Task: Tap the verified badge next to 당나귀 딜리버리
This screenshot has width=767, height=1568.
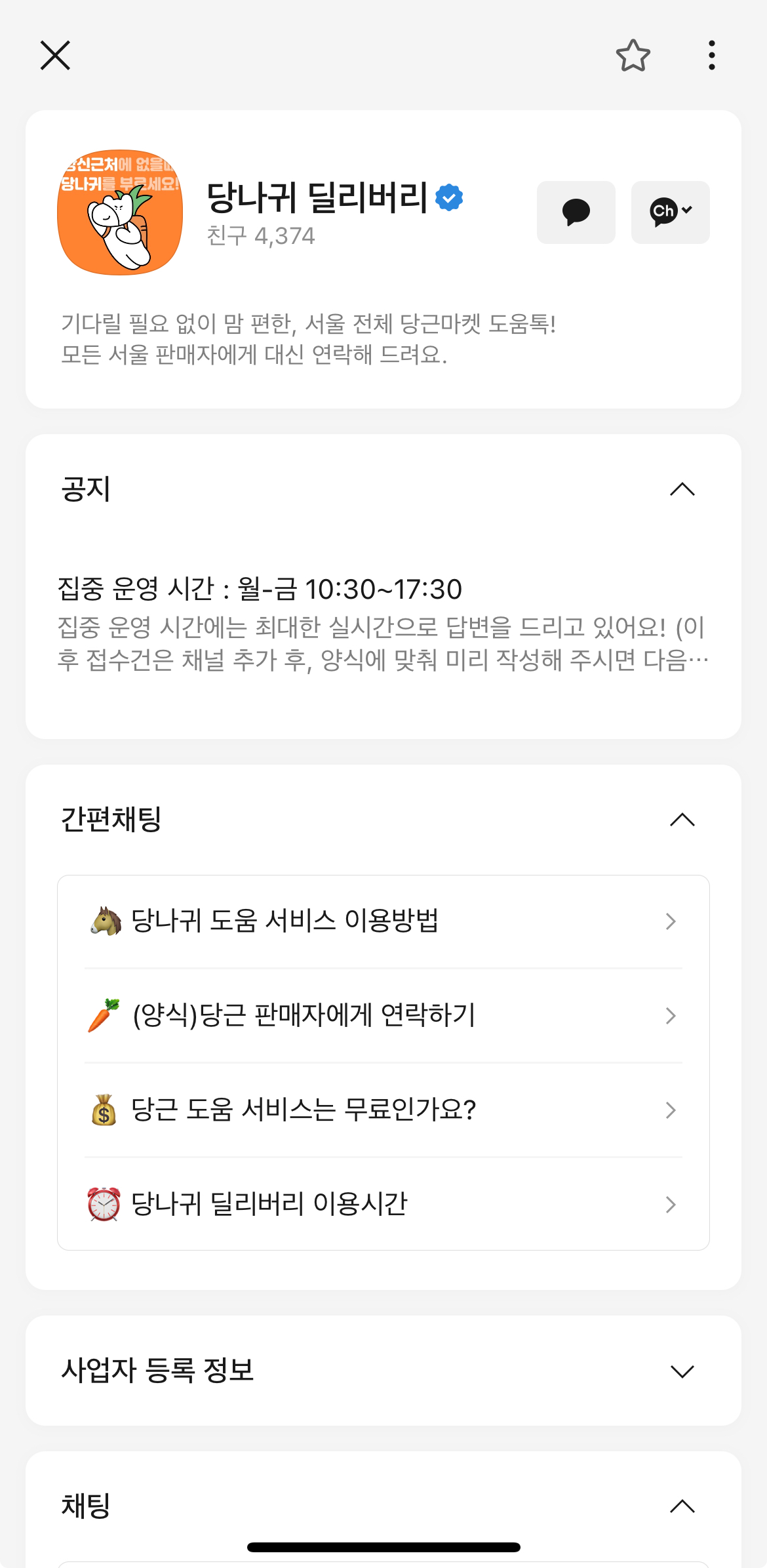Action: tap(450, 196)
